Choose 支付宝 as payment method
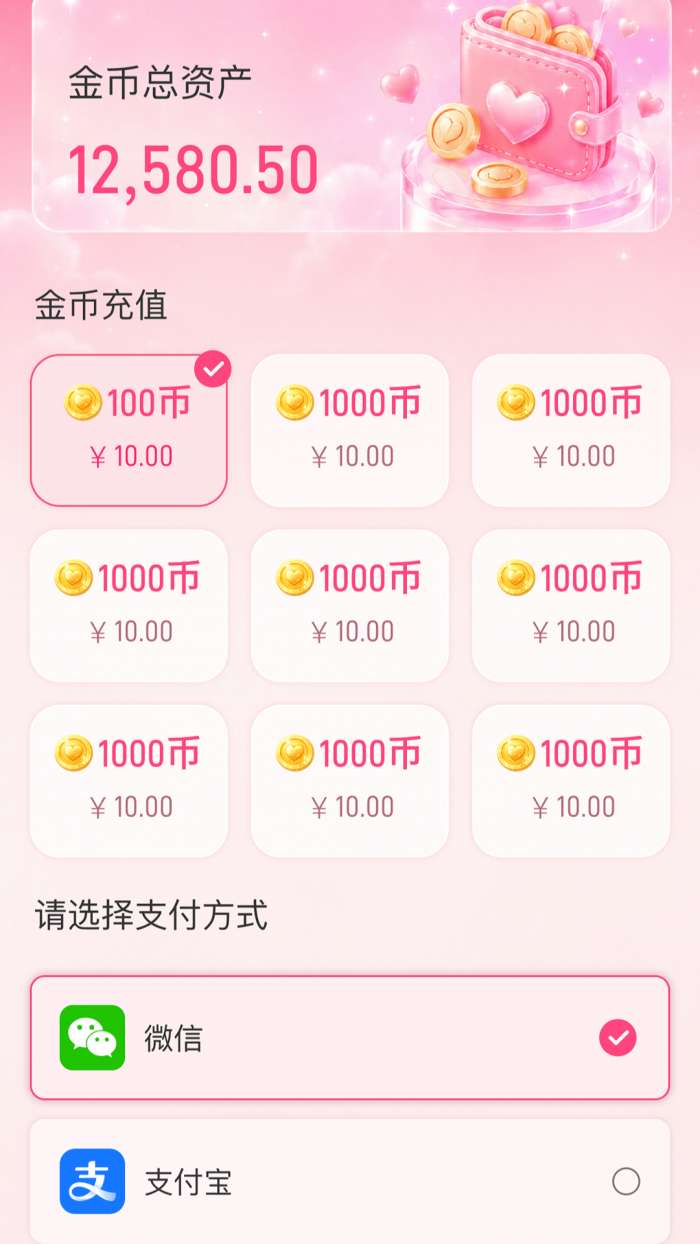 350,1181
